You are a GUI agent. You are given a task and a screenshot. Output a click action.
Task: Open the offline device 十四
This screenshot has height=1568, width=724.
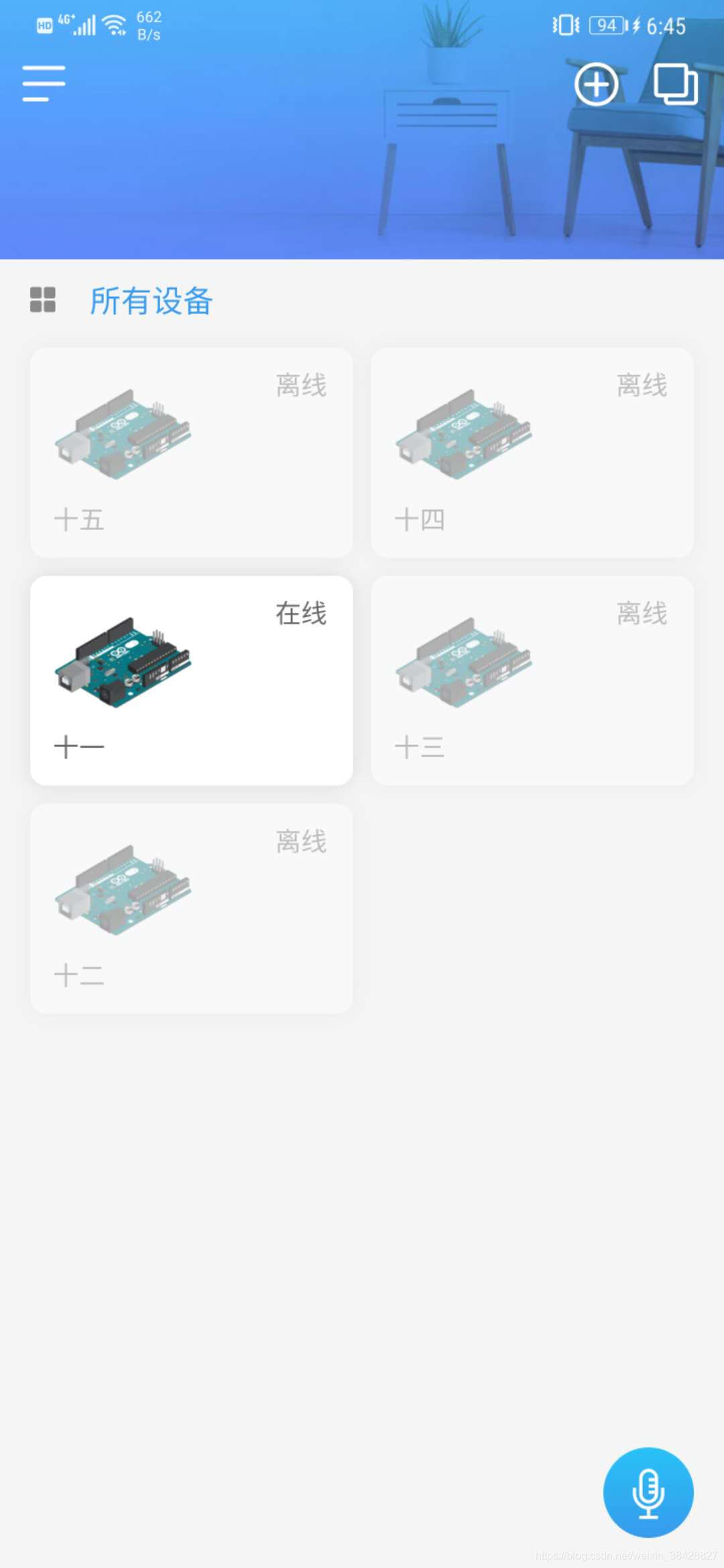coord(532,452)
